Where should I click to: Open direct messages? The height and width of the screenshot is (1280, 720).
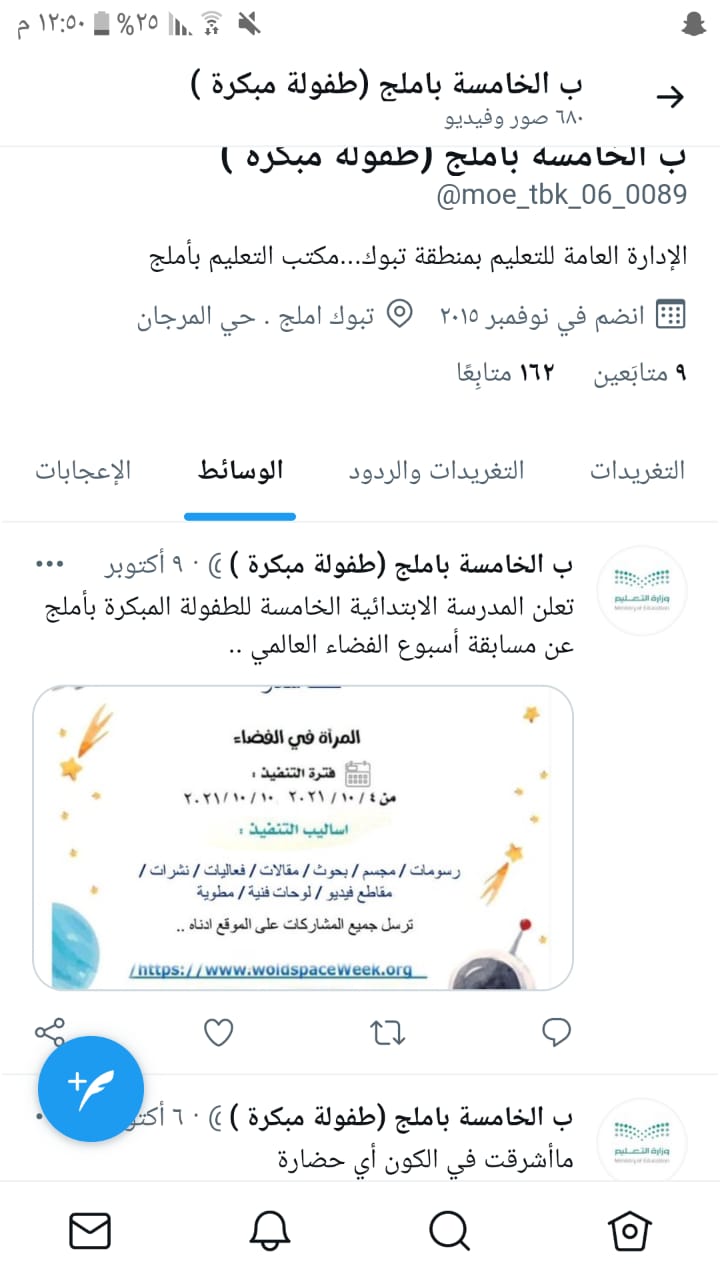click(90, 1231)
